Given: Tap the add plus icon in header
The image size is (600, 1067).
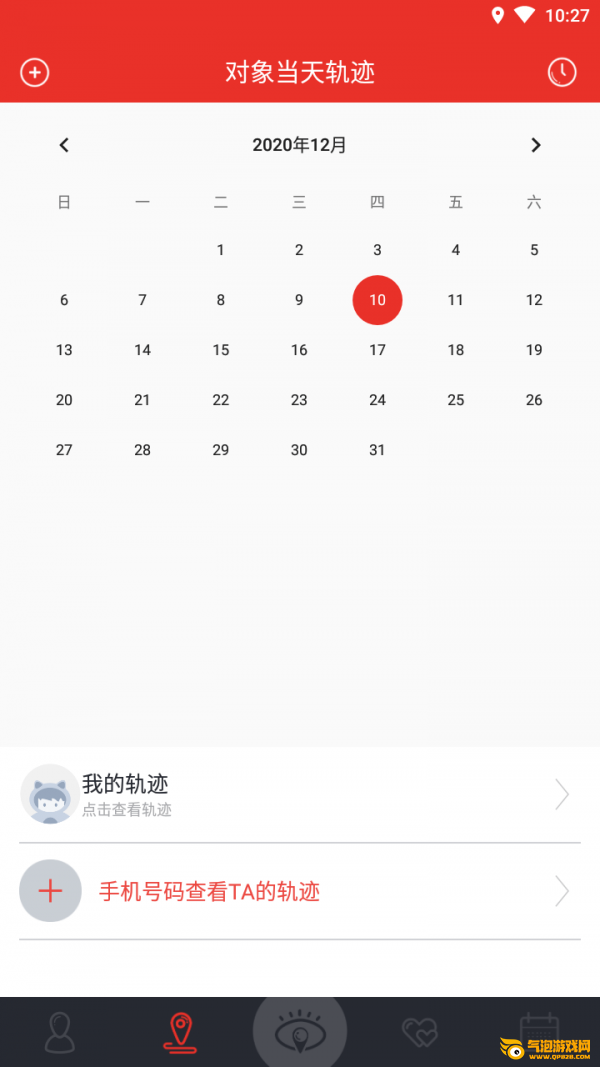Looking at the screenshot, I should pyautogui.click(x=35, y=72).
